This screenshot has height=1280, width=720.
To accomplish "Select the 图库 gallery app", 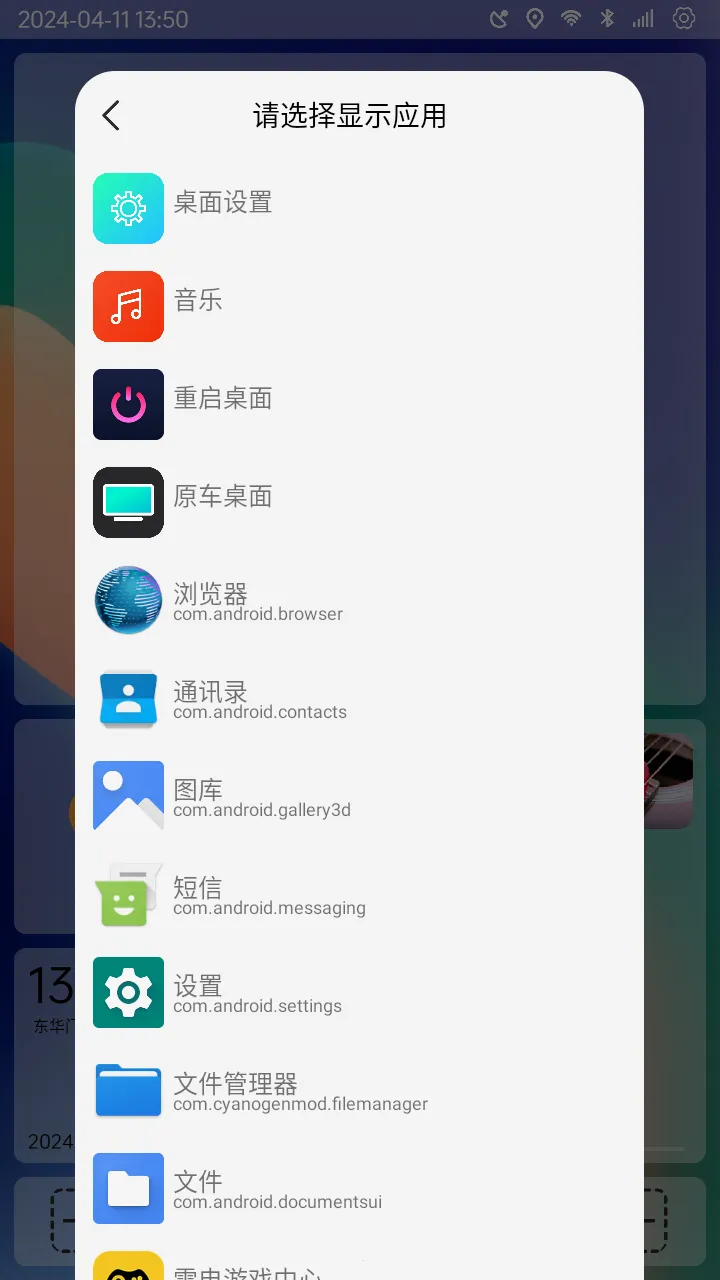I will (261, 798).
